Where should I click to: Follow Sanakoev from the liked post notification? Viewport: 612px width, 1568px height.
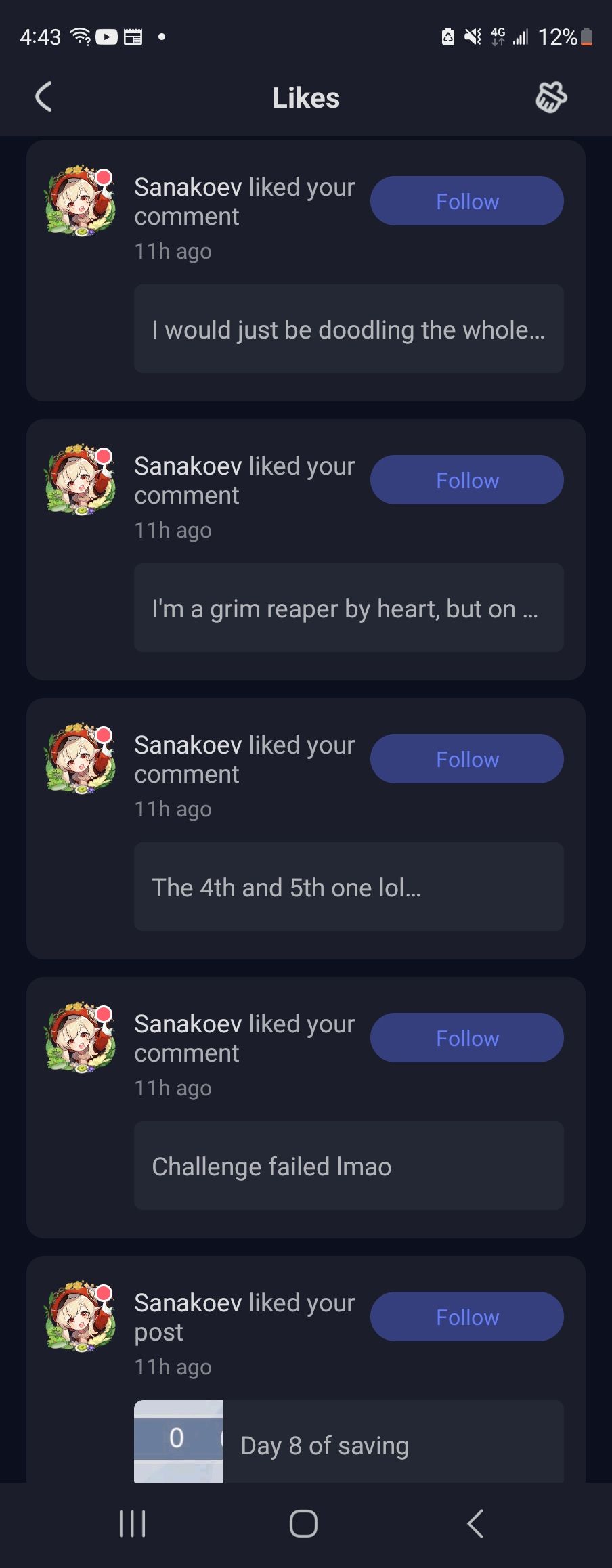(x=466, y=1317)
